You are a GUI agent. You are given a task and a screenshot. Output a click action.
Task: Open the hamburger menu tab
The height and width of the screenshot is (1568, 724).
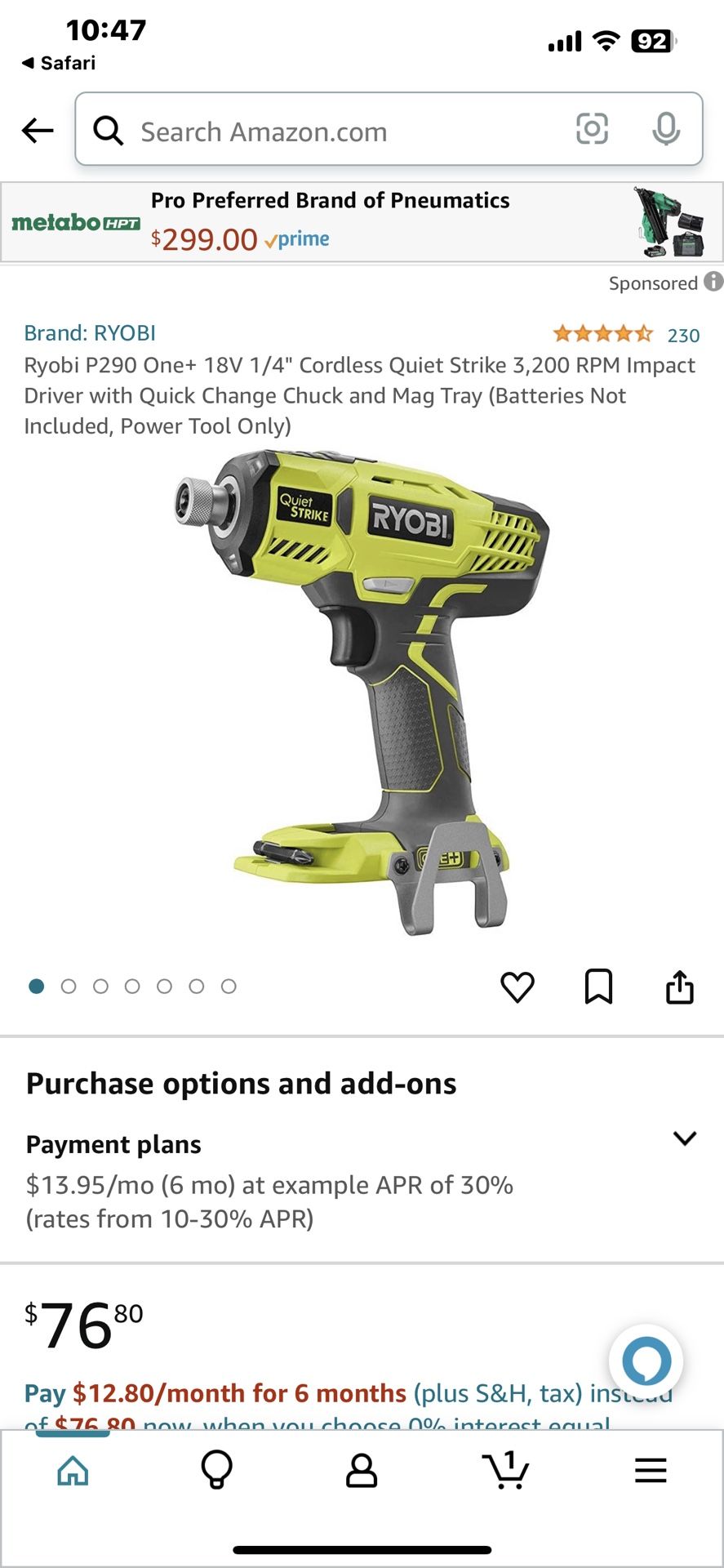tap(651, 1471)
